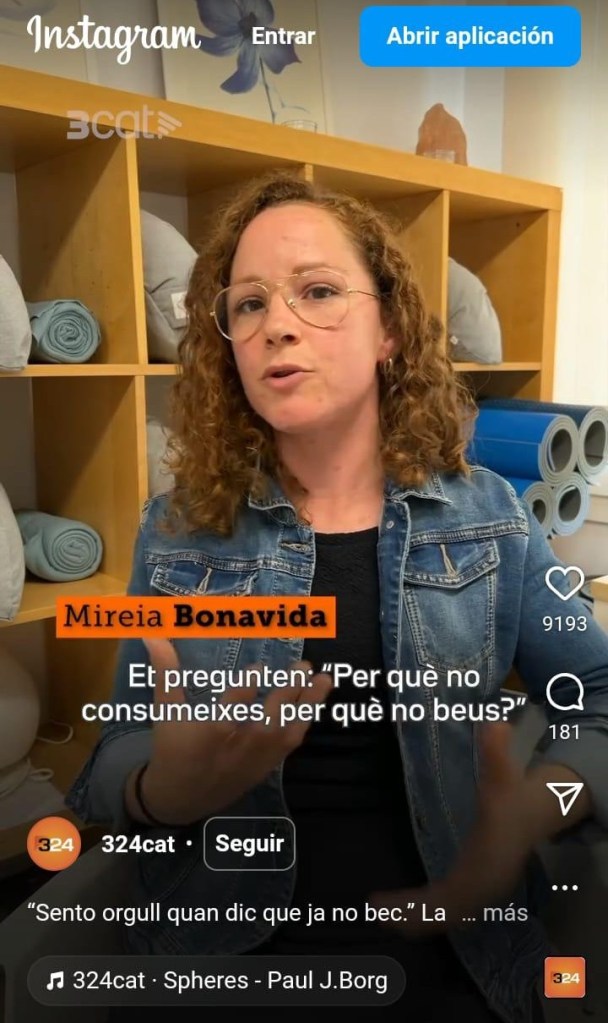Open the comments bubble icon
This screenshot has width=608, height=1023.
coord(564,692)
